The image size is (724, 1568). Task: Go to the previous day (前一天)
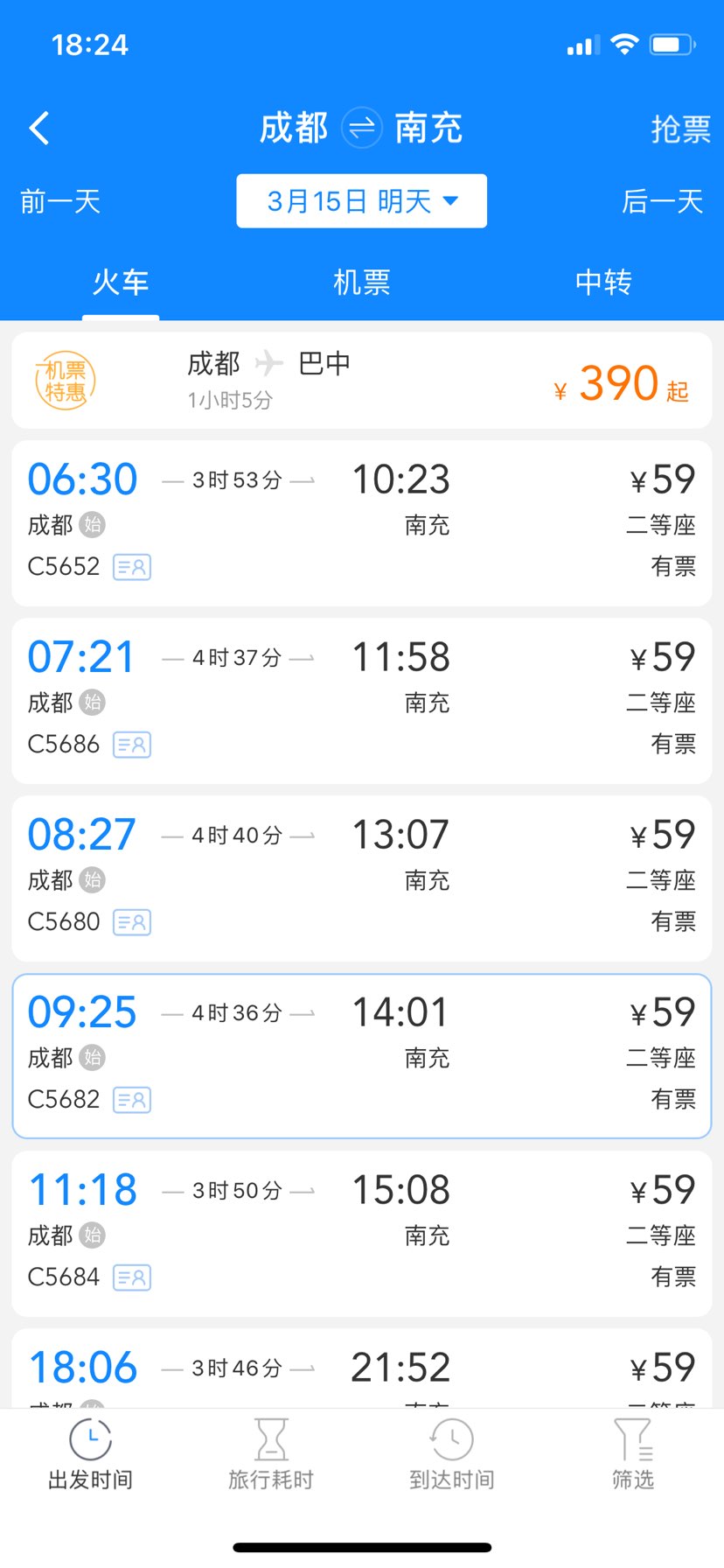60,202
